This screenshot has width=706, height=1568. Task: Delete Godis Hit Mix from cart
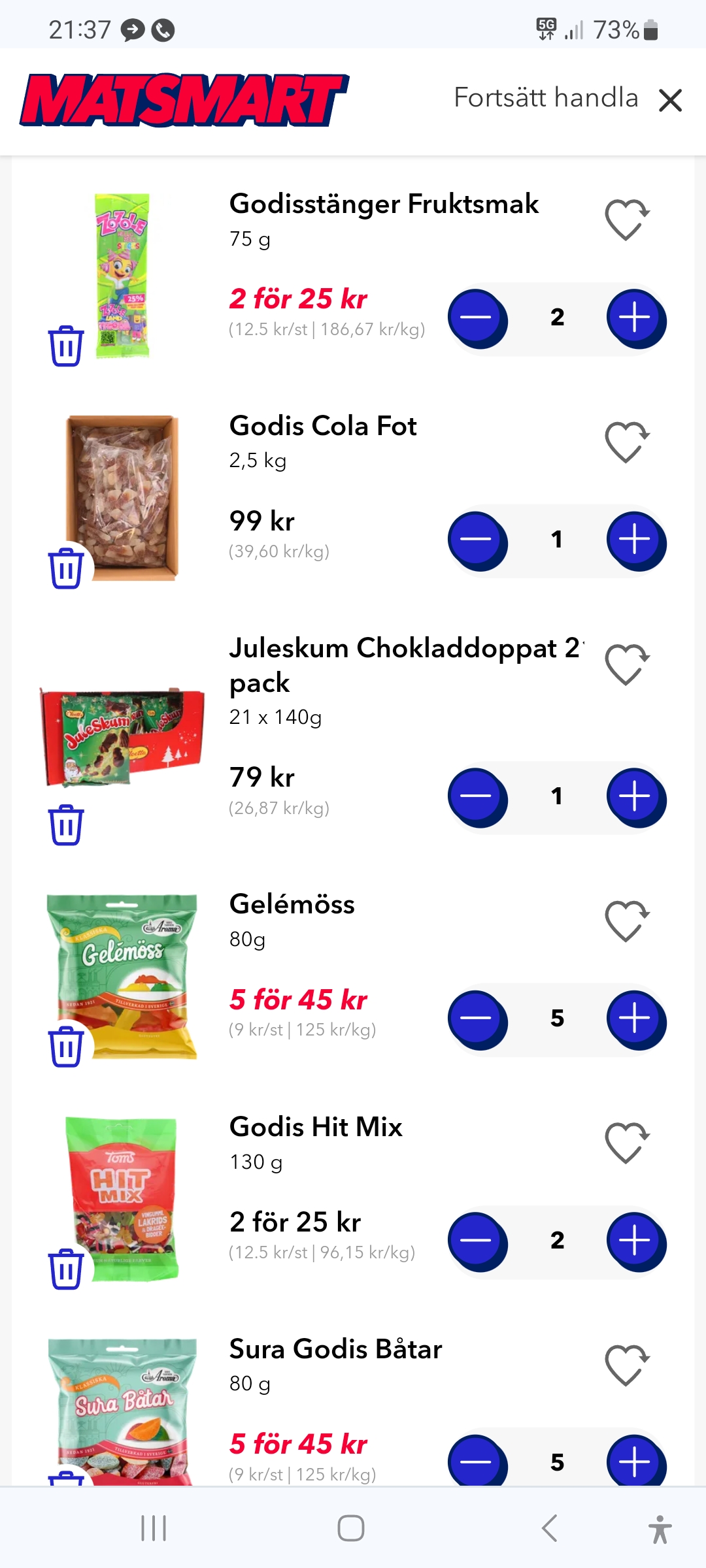(x=66, y=1269)
